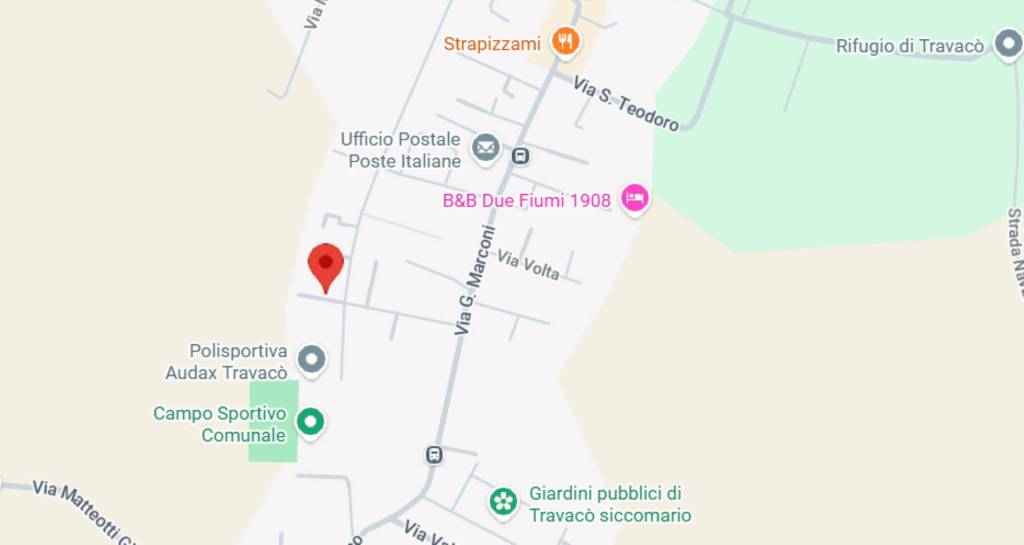Tap the Rifugio di Travacò marker

[x=1006, y=45]
